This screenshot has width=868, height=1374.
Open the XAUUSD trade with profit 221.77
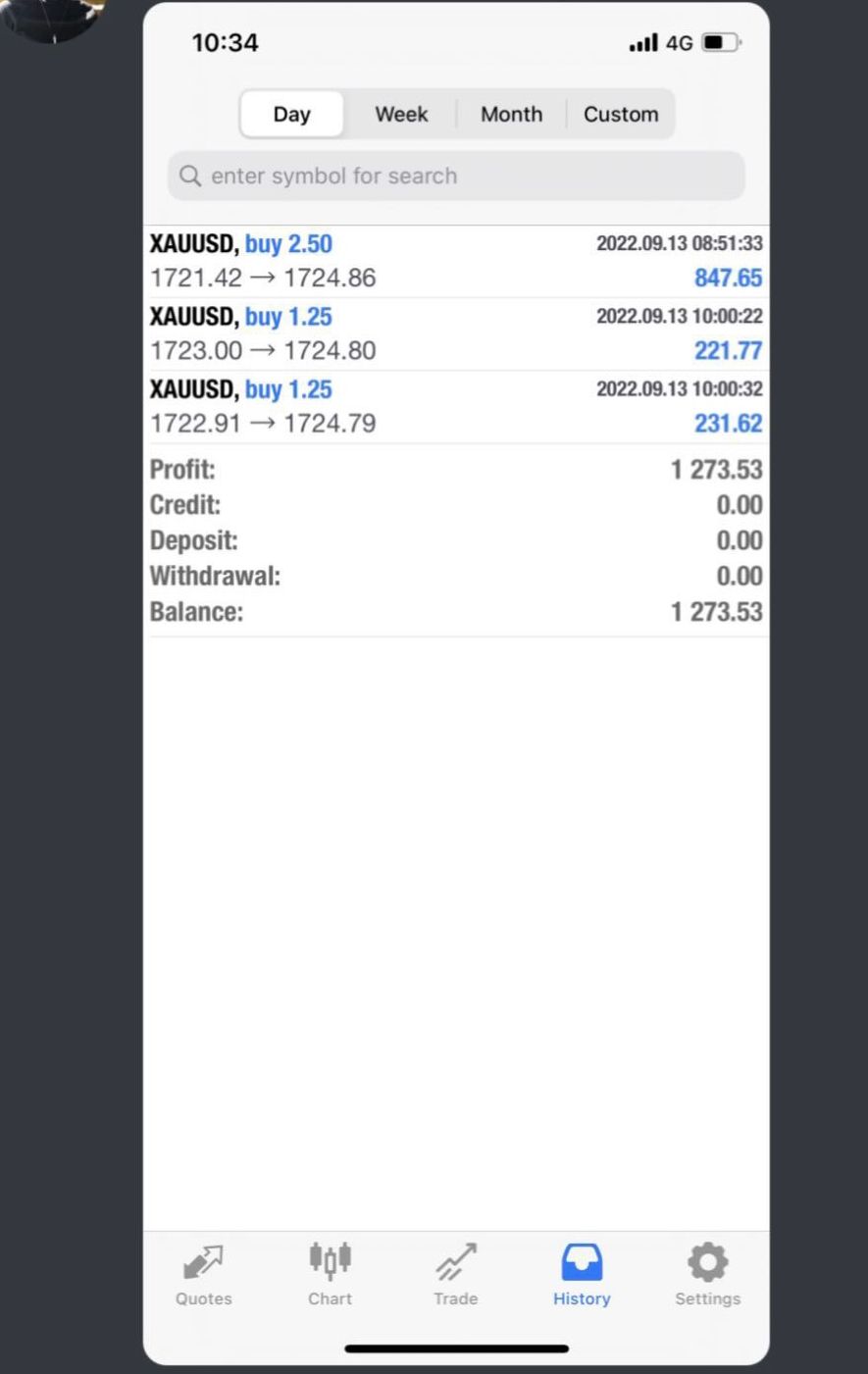[456, 333]
